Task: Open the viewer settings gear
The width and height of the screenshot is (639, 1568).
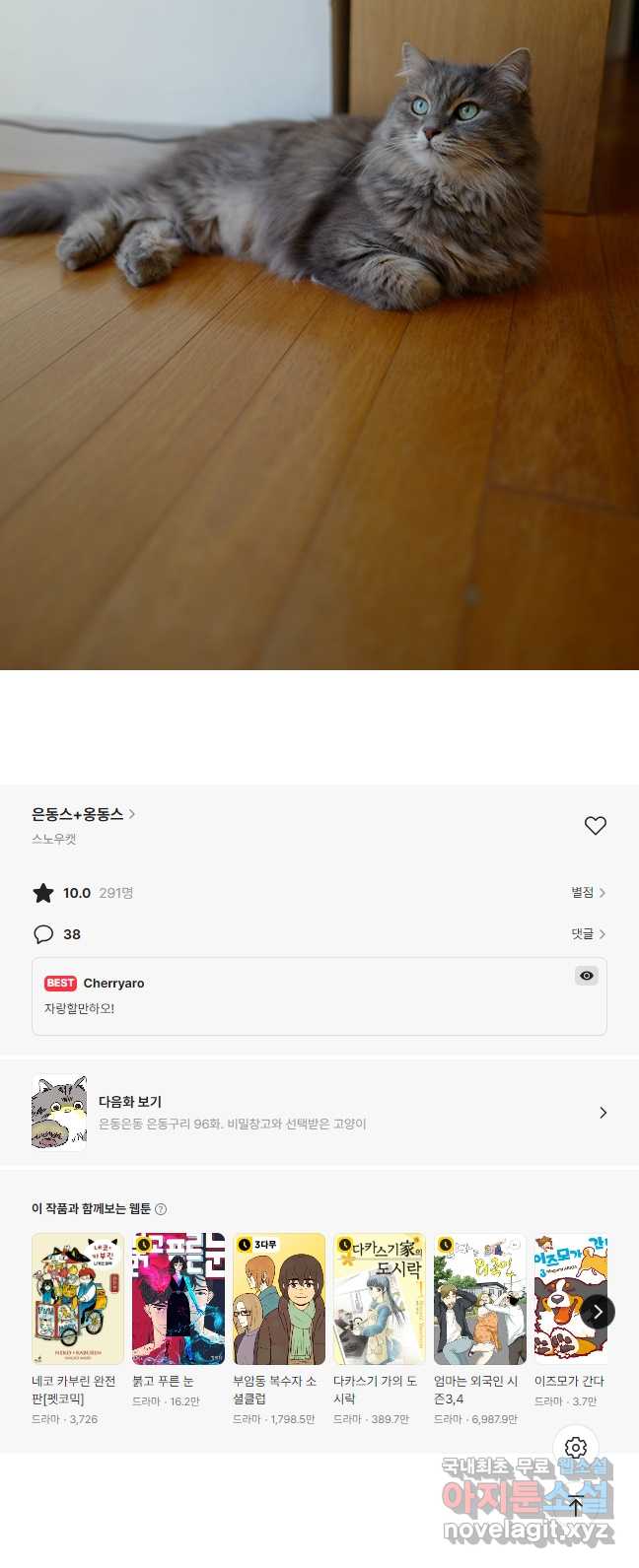Action: (576, 1447)
